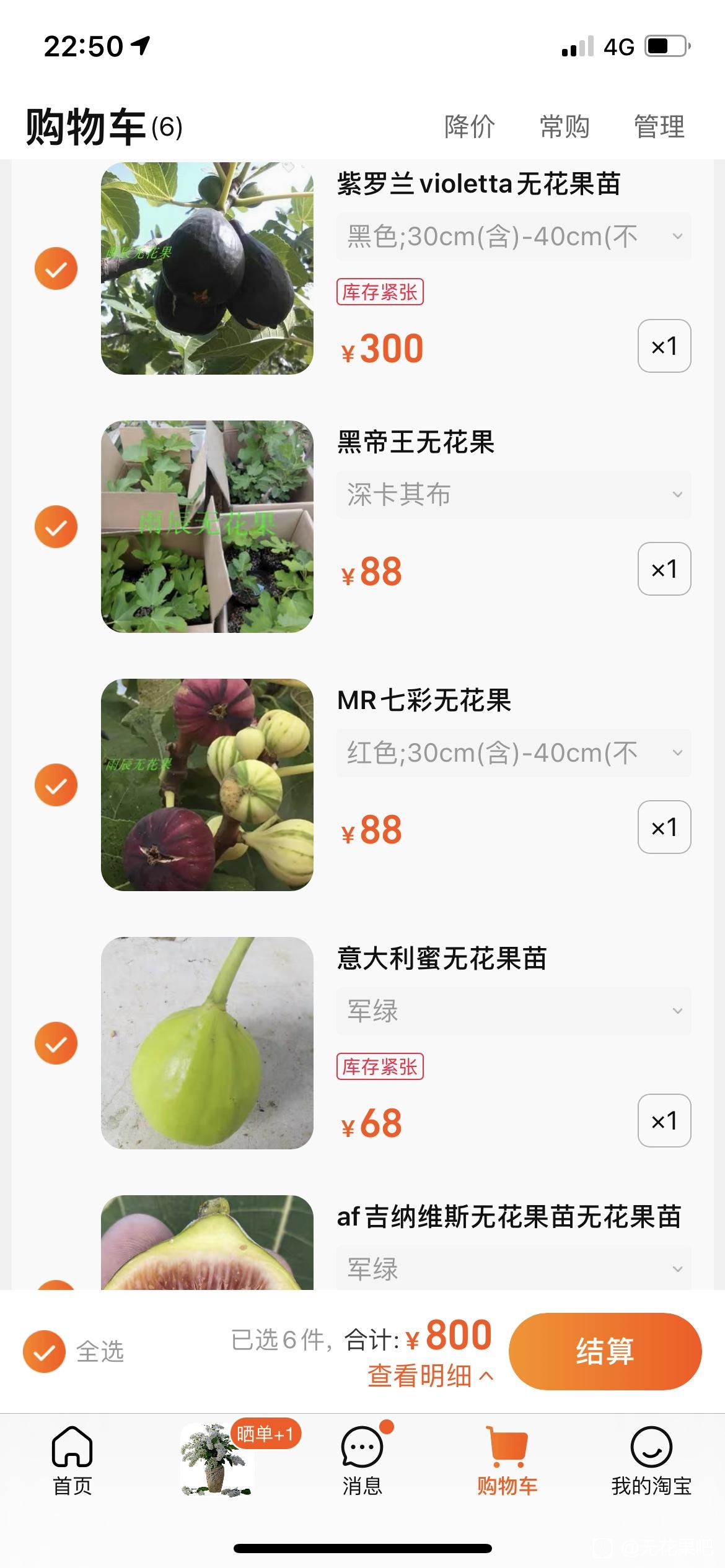
Task: Open the 消息 messages tab
Action: point(362,1461)
